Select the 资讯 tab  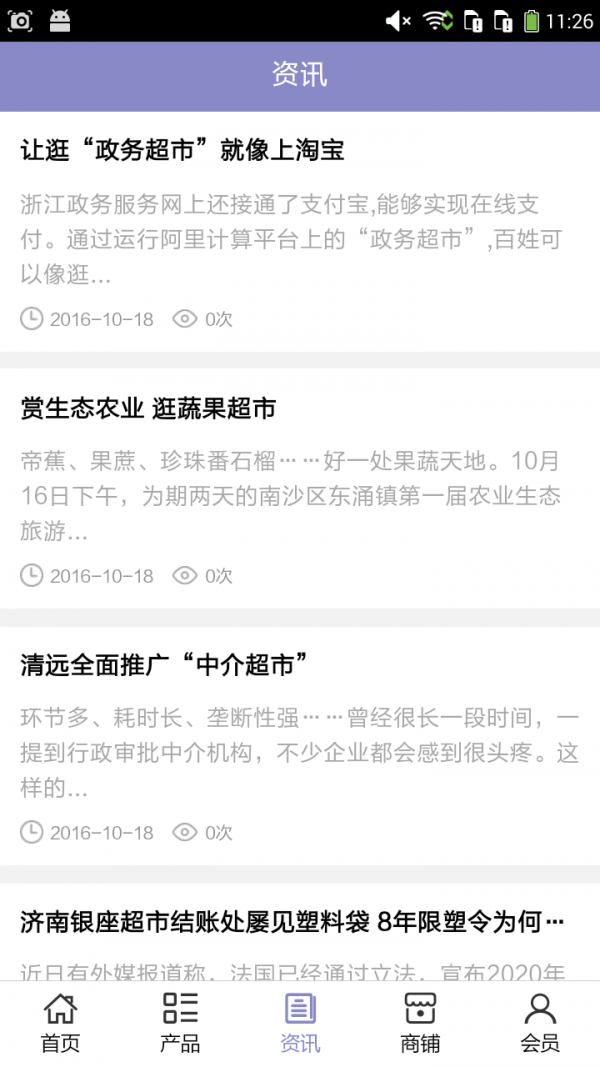tap(300, 1023)
